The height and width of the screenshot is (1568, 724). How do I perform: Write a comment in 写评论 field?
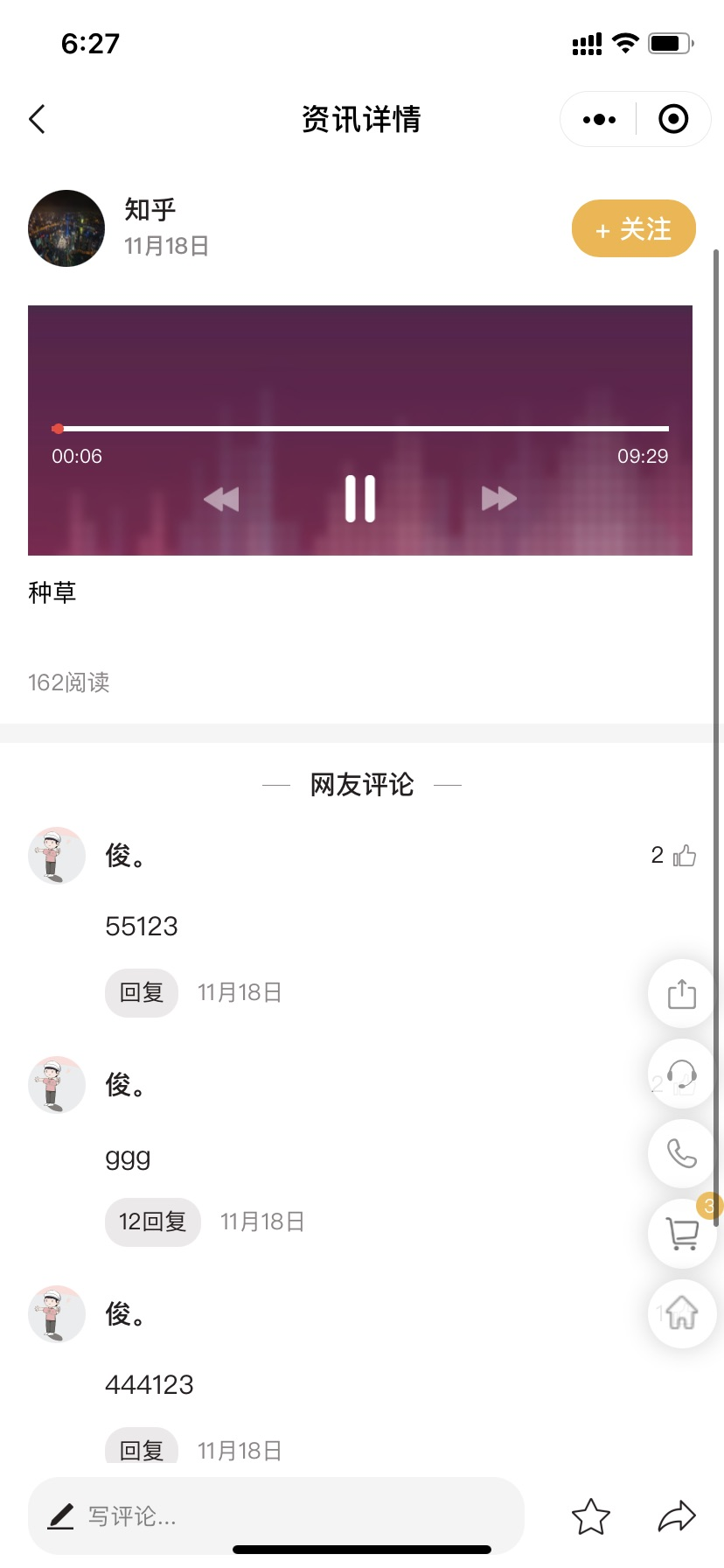coord(276,1515)
